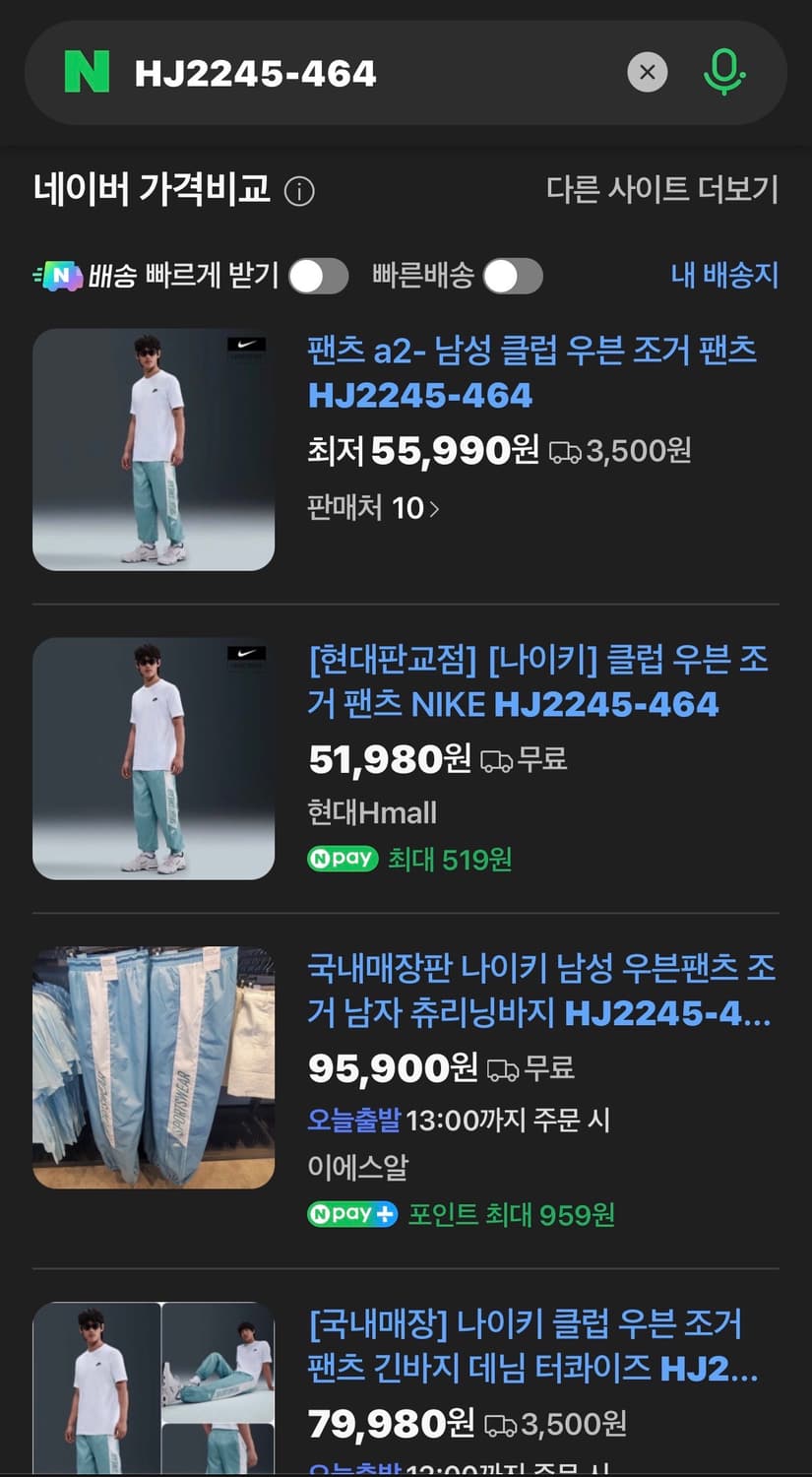Expand 판매처 10 to see all sellers
Viewport: 812px width, 1477px height.
coord(372,508)
